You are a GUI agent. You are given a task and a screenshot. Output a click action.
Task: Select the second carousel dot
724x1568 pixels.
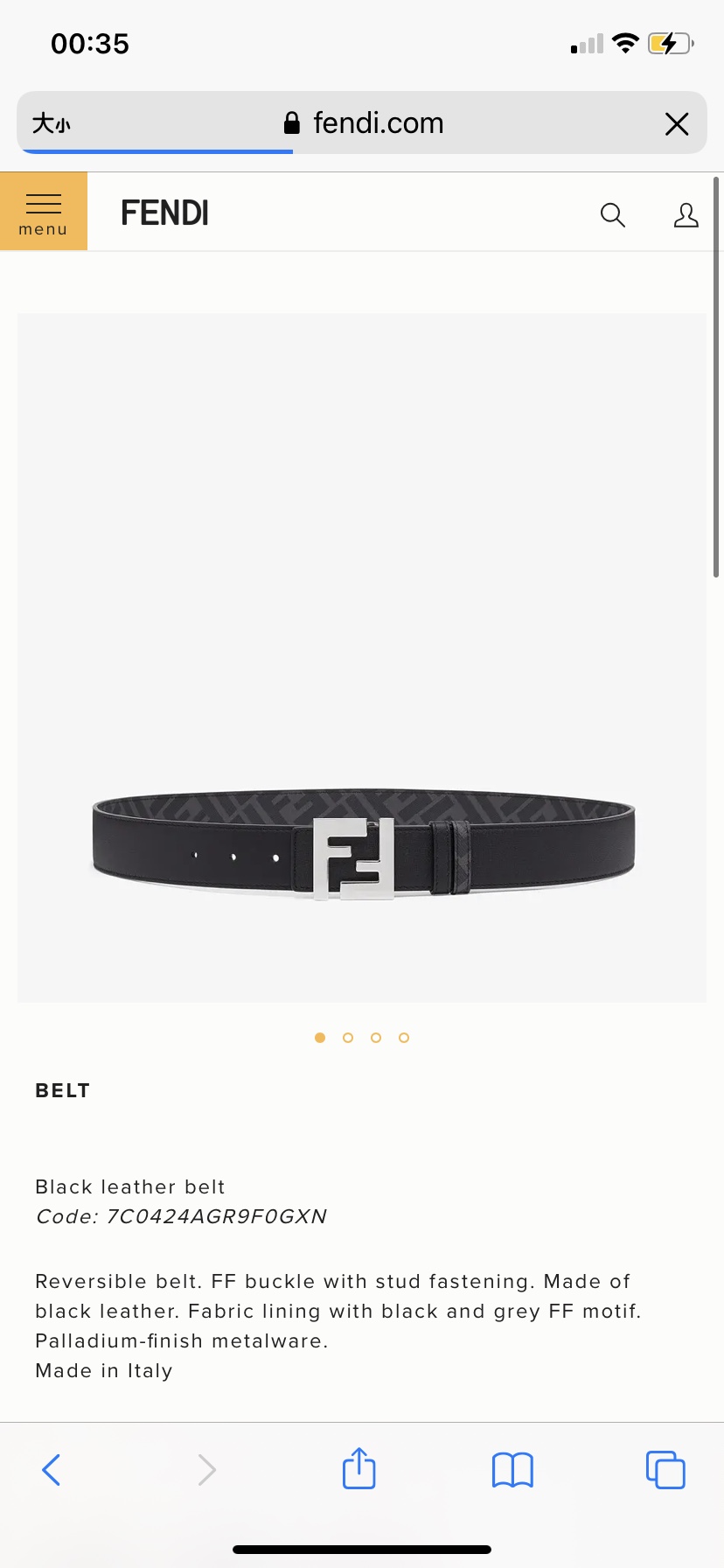(348, 1037)
